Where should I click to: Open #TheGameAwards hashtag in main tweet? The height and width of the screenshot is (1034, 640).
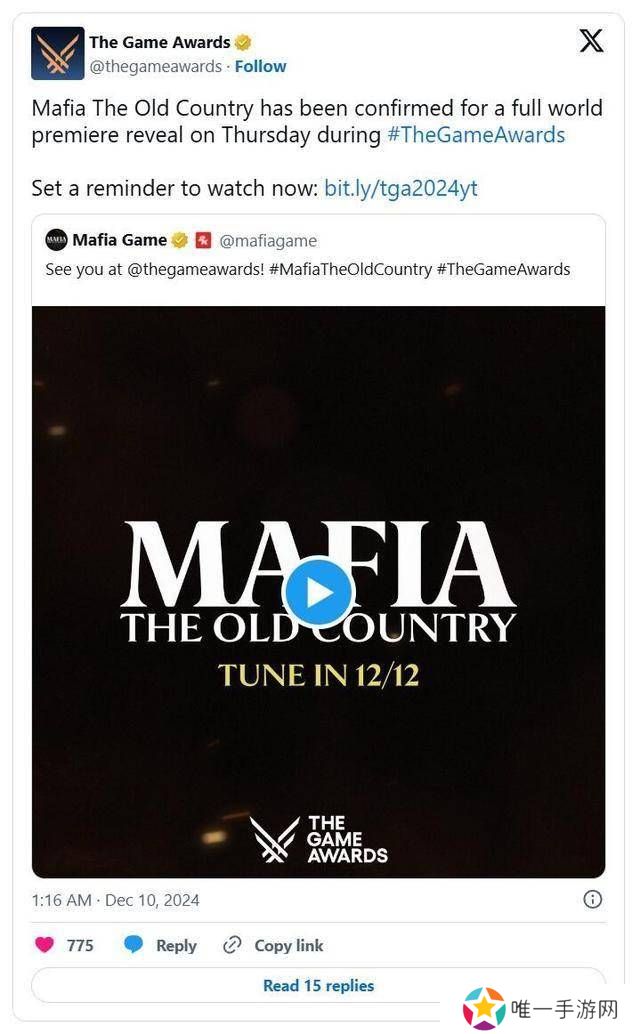[x=476, y=135]
